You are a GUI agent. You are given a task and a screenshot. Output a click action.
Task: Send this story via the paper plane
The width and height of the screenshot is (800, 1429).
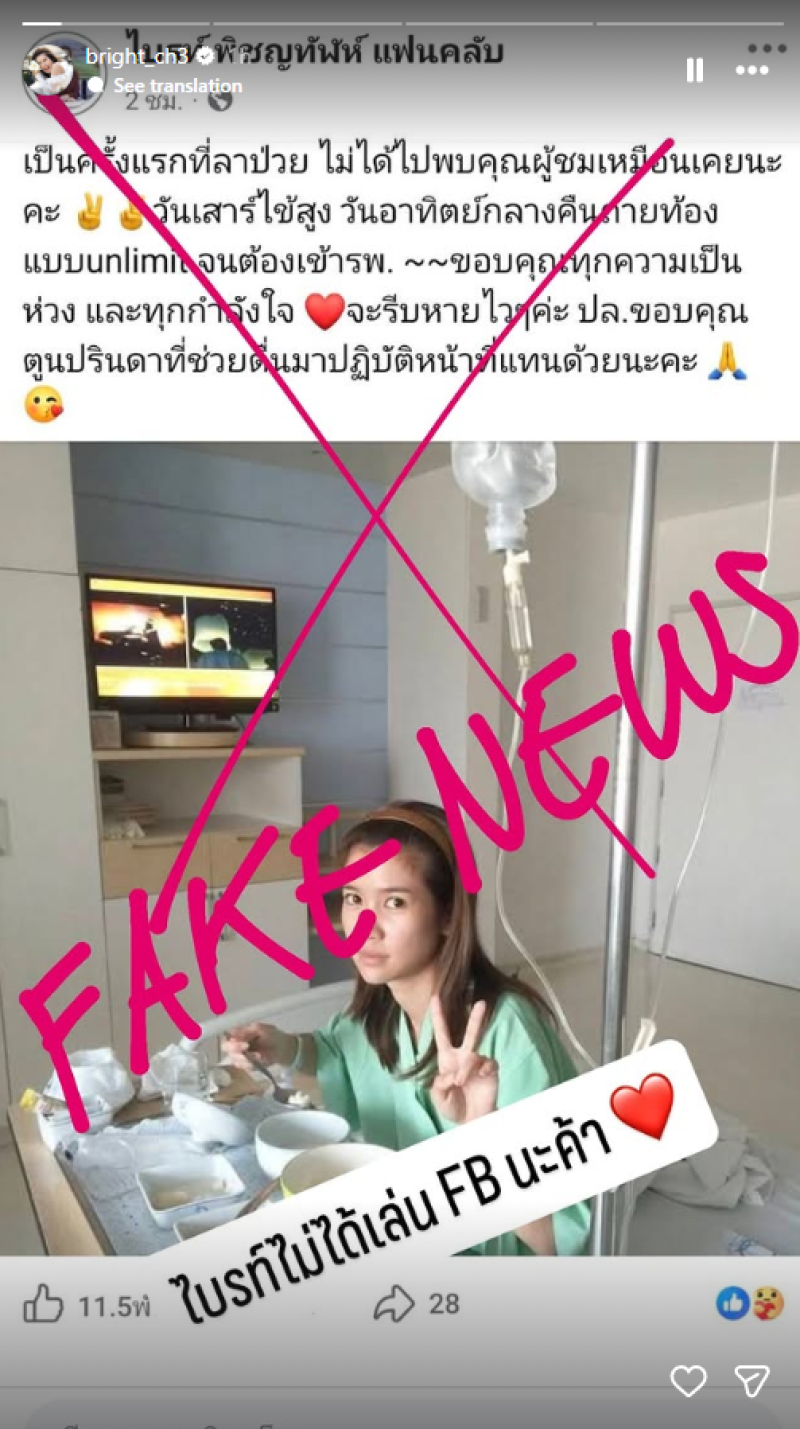point(751,1381)
